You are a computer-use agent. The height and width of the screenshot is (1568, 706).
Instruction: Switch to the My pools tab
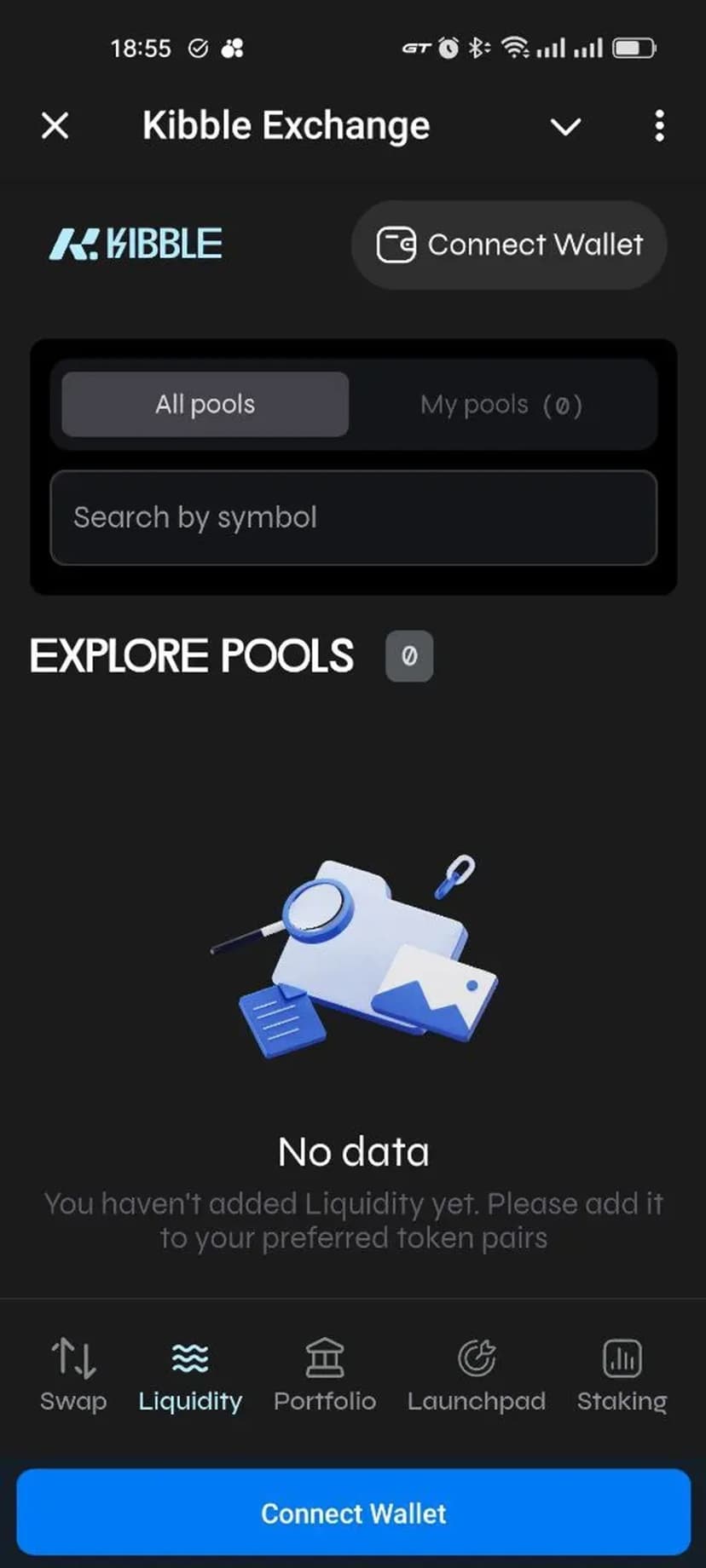(501, 405)
